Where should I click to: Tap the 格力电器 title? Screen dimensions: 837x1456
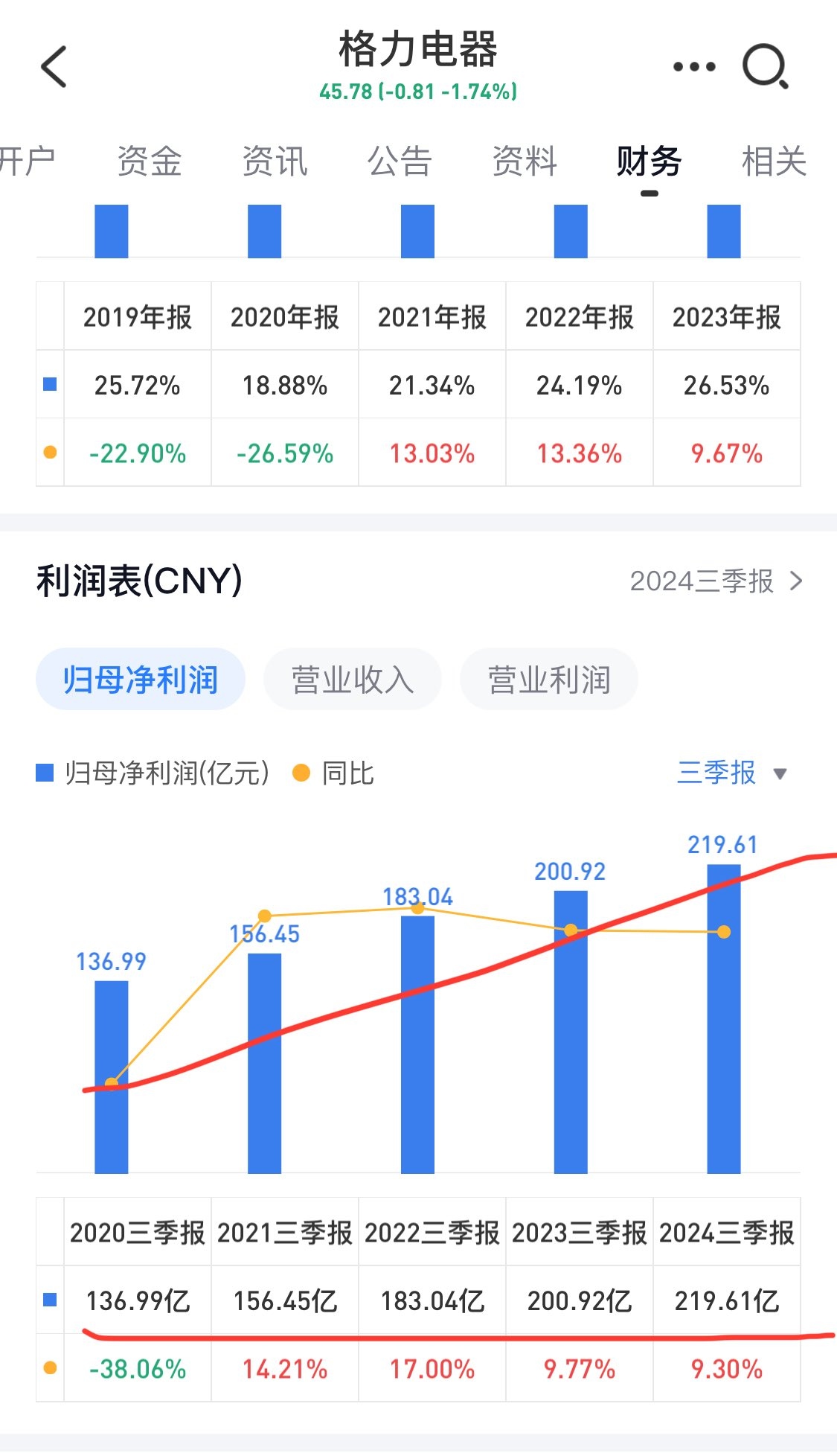pyautogui.click(x=418, y=51)
